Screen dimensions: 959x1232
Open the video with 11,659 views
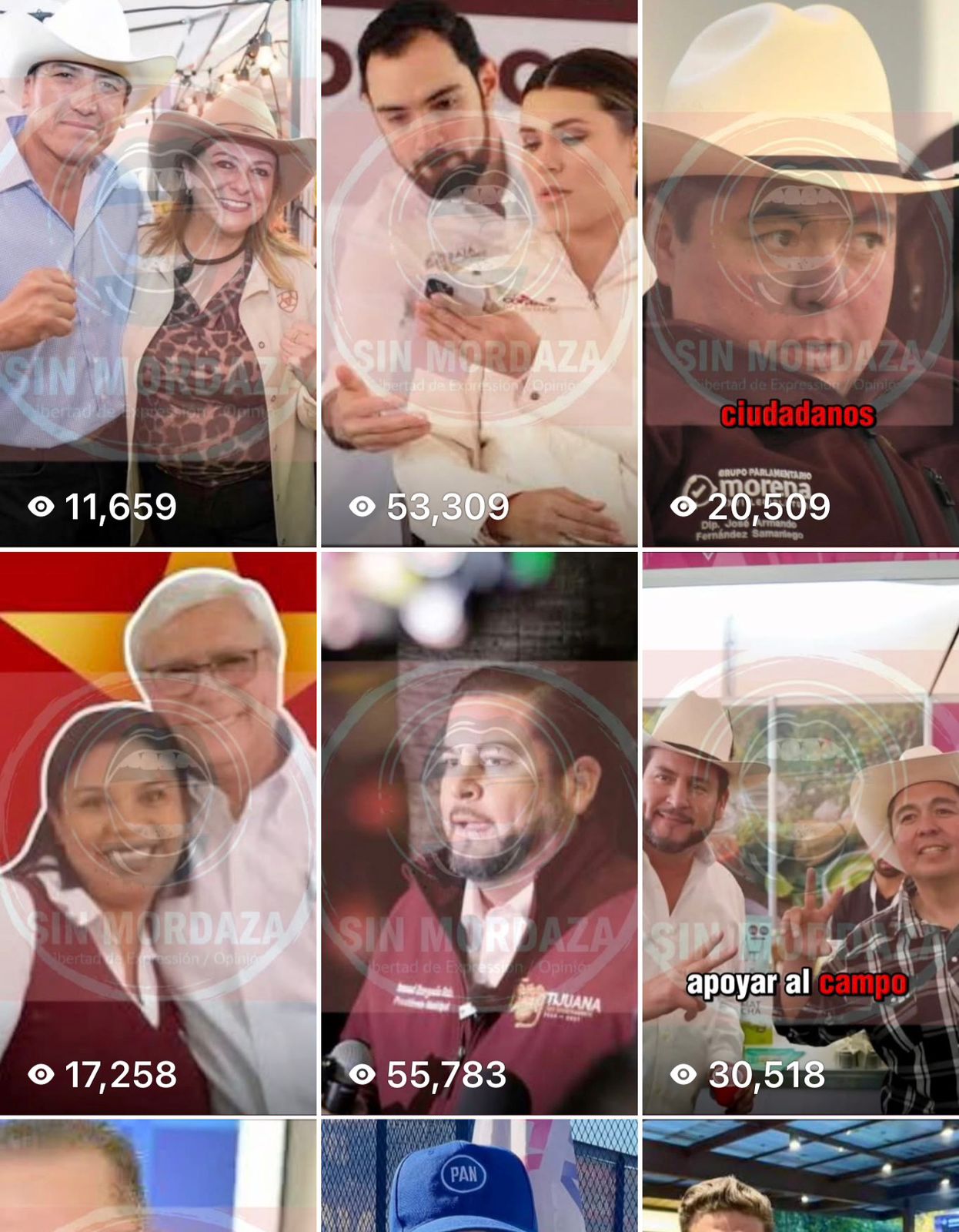(158, 273)
